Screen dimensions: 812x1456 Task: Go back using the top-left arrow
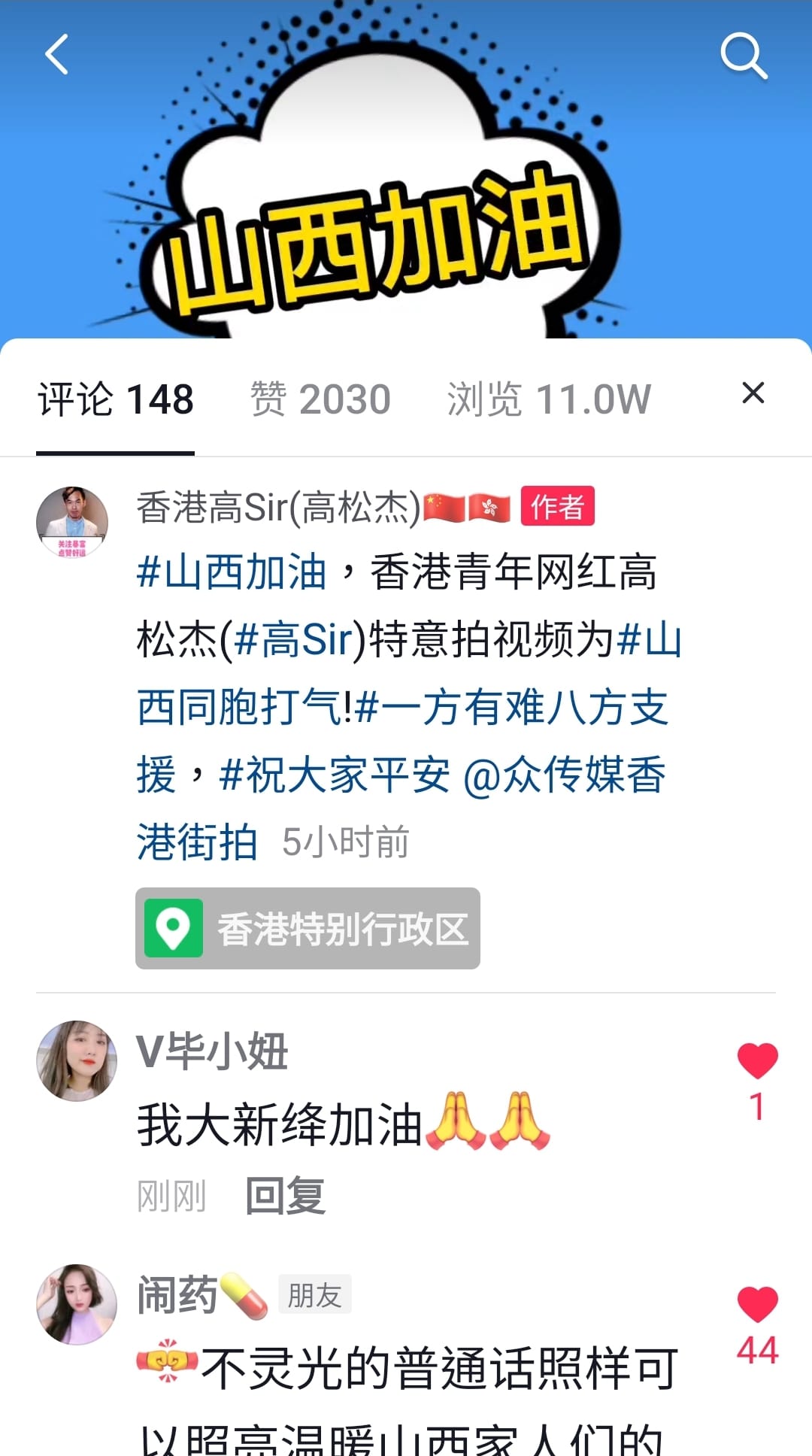coord(57,54)
